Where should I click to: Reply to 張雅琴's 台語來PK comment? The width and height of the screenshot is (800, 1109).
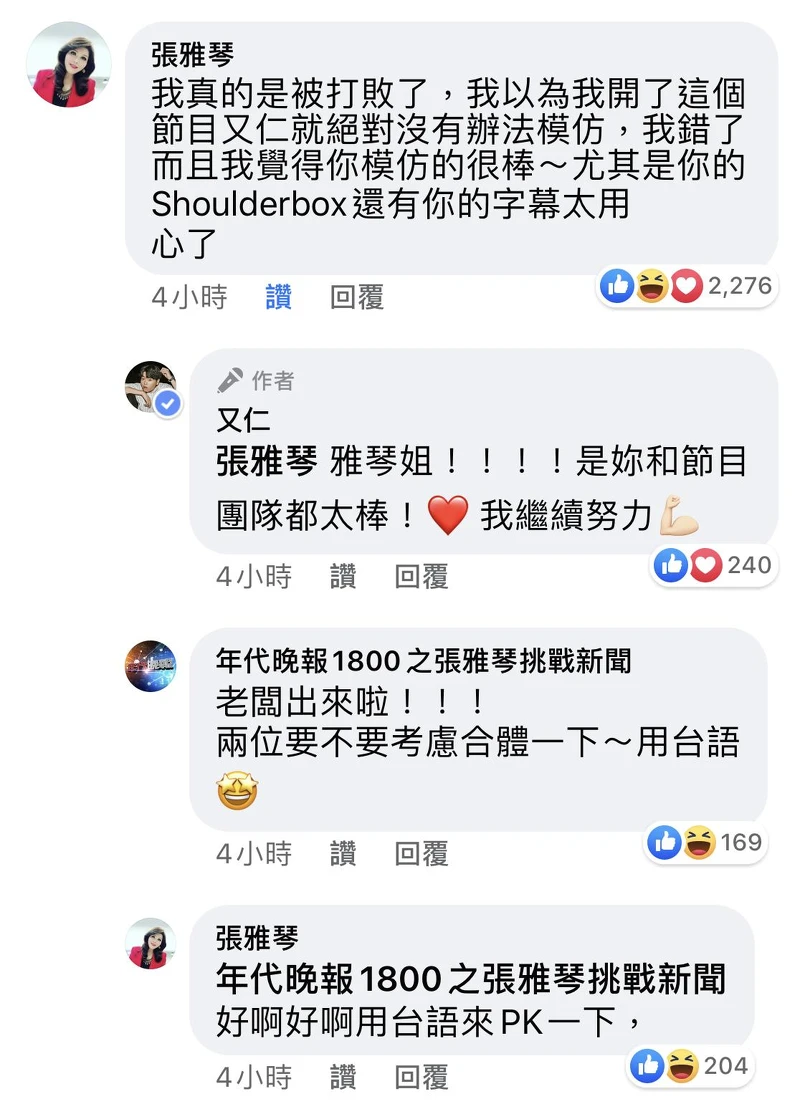pos(421,1076)
